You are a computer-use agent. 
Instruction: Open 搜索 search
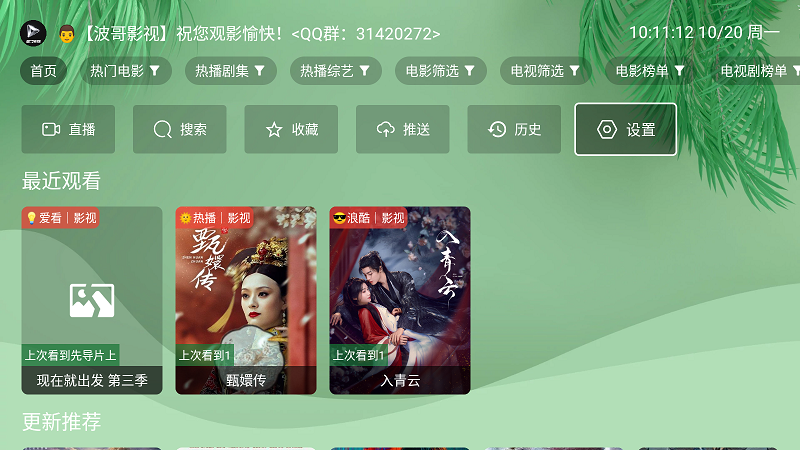[180, 129]
